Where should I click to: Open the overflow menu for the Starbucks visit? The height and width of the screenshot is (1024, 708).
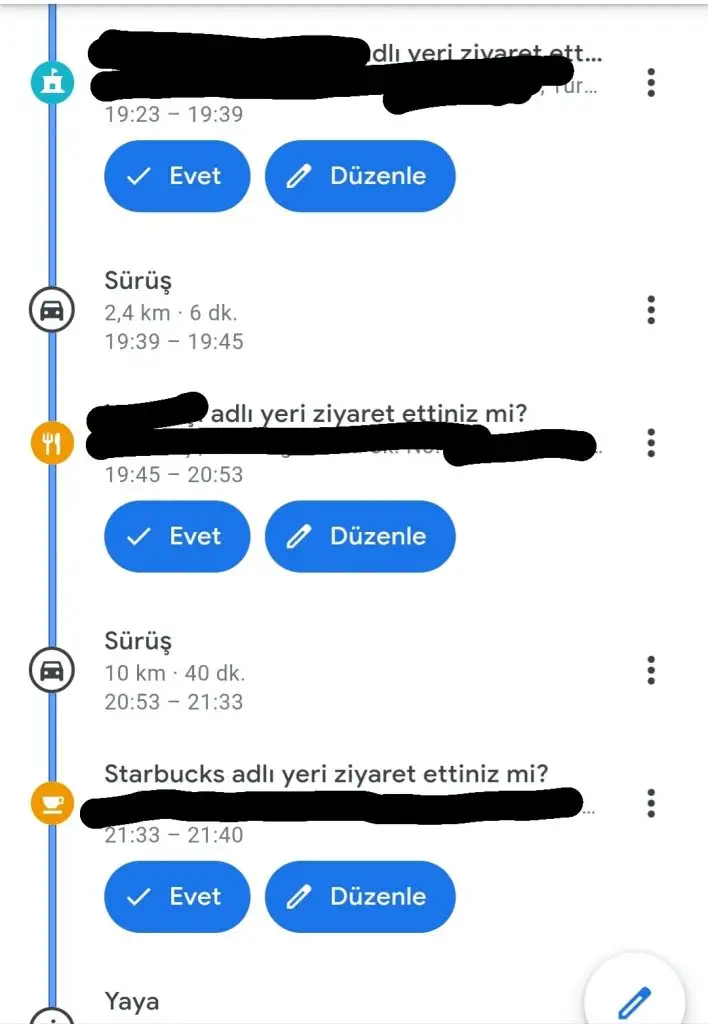click(651, 802)
